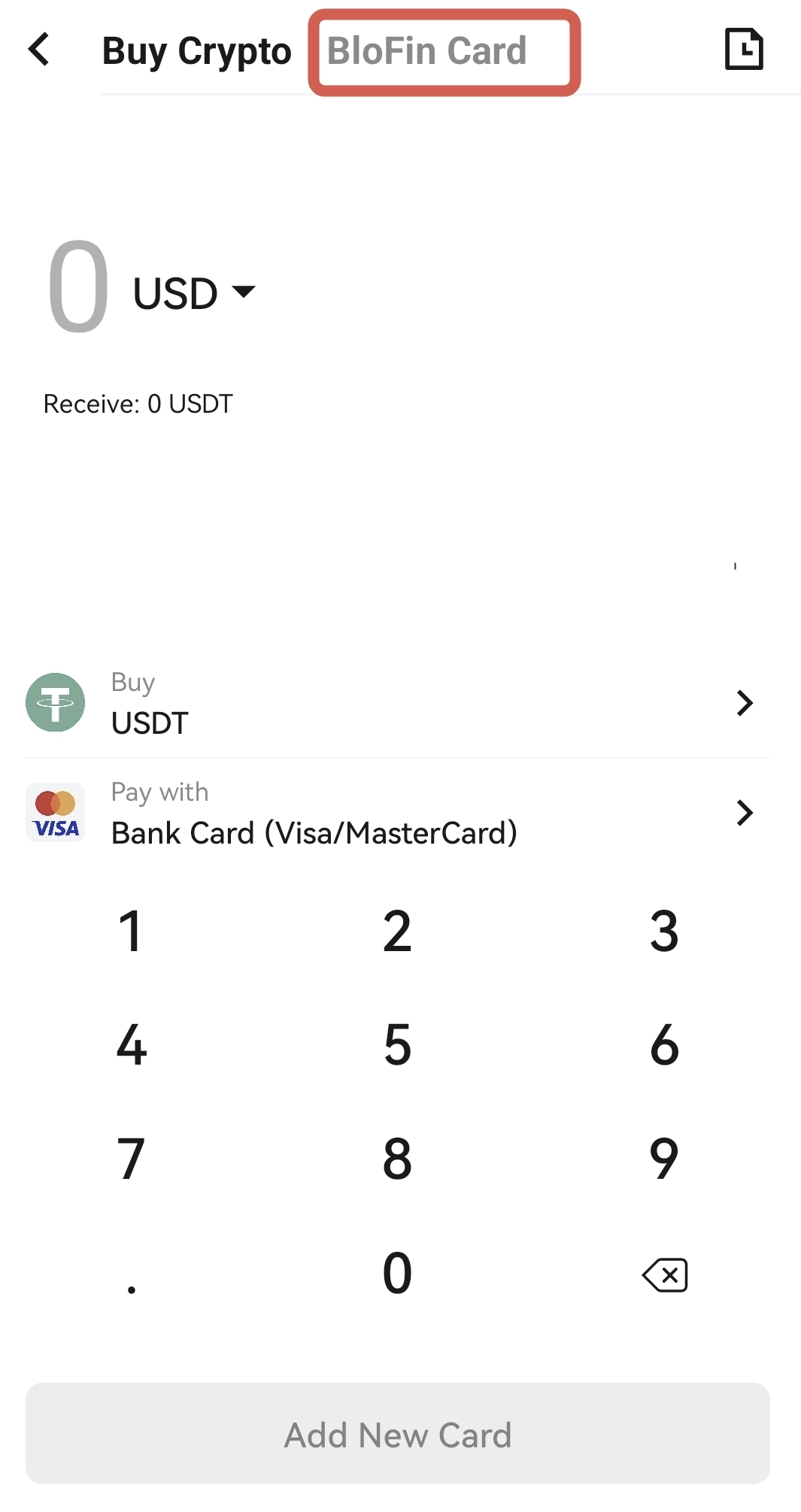The image size is (801, 1512).
Task: Enter digit 1 on the keypad
Action: click(131, 931)
